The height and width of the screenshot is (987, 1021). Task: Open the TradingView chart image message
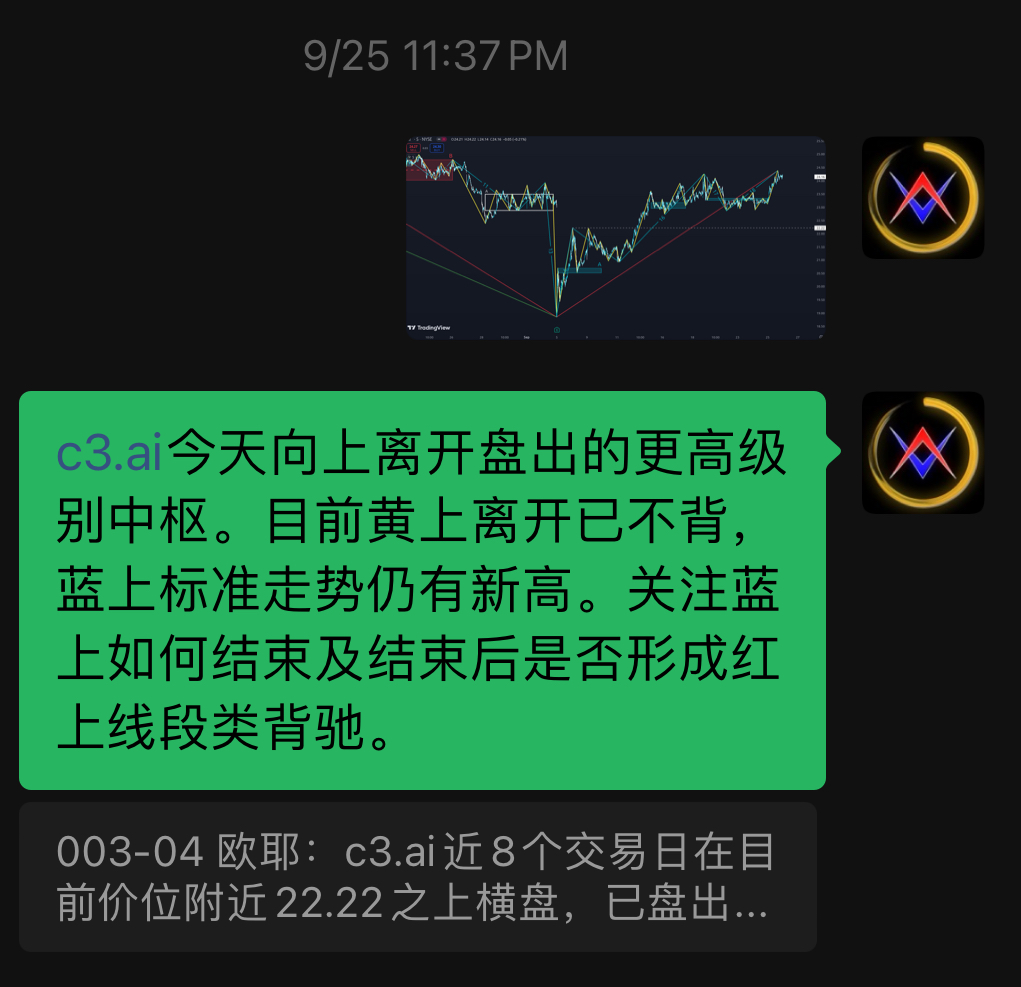coord(616,238)
